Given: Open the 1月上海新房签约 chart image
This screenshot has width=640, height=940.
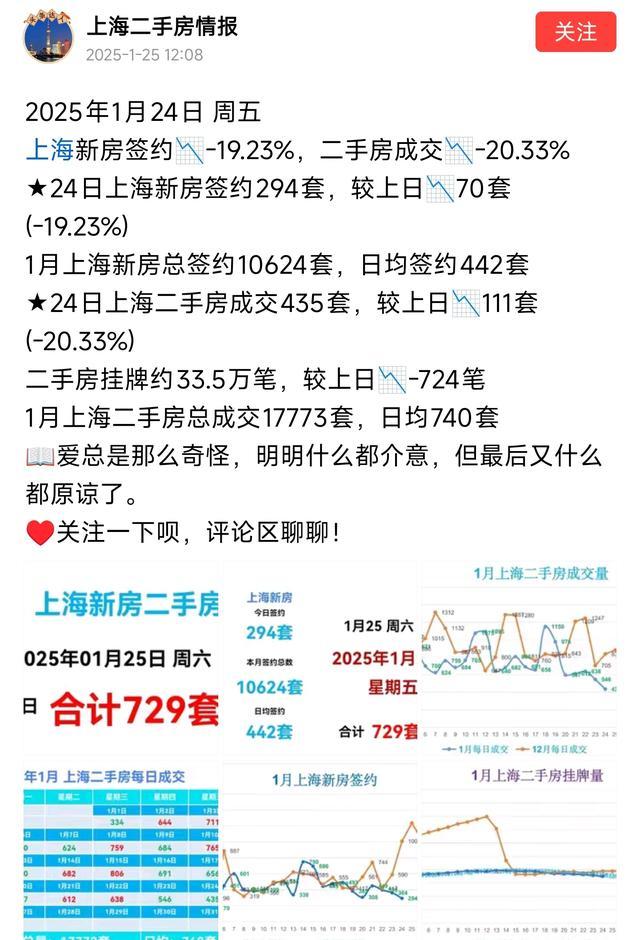Looking at the screenshot, I should click(320, 850).
